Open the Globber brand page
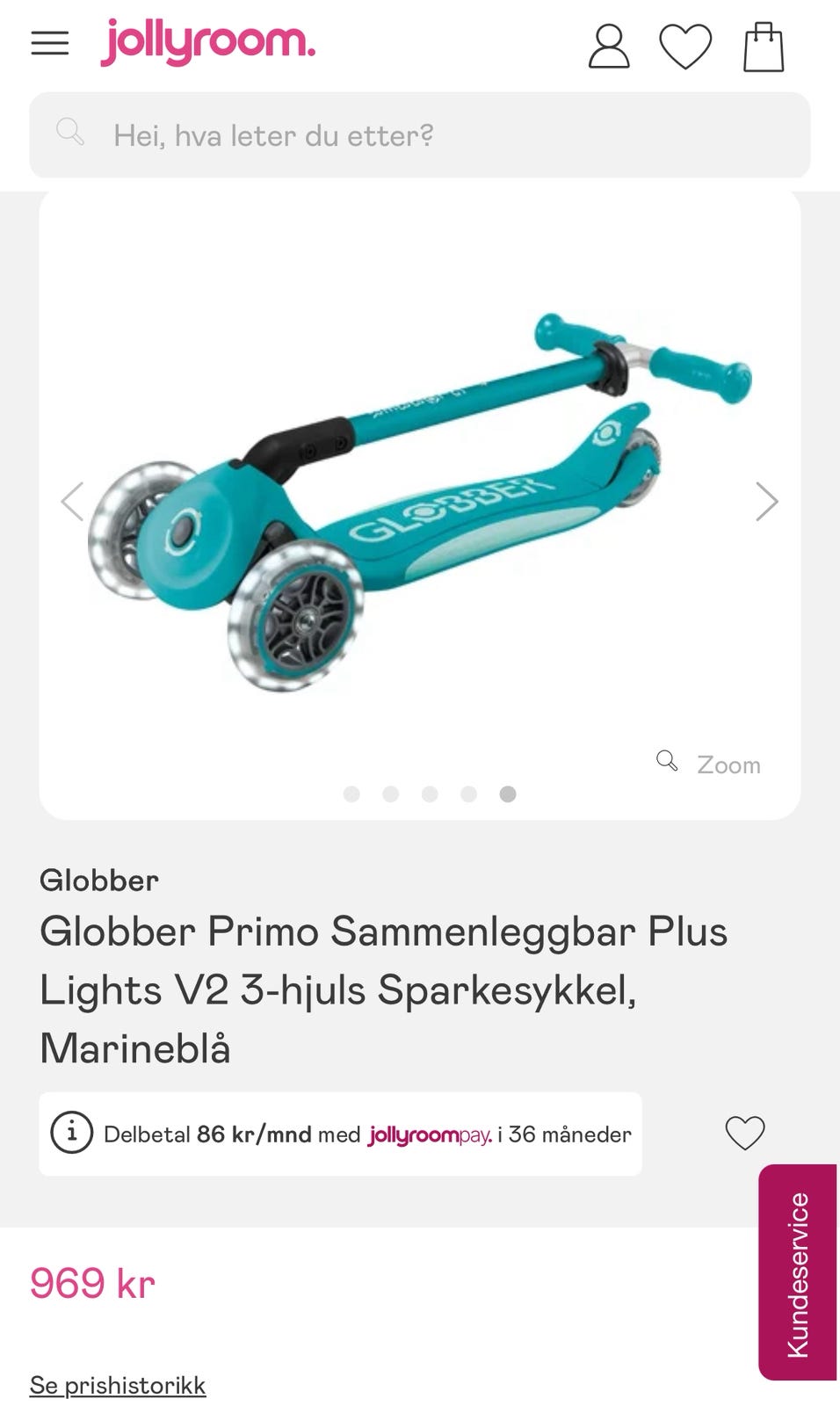Viewport: 840px width, 1406px height. point(98,880)
